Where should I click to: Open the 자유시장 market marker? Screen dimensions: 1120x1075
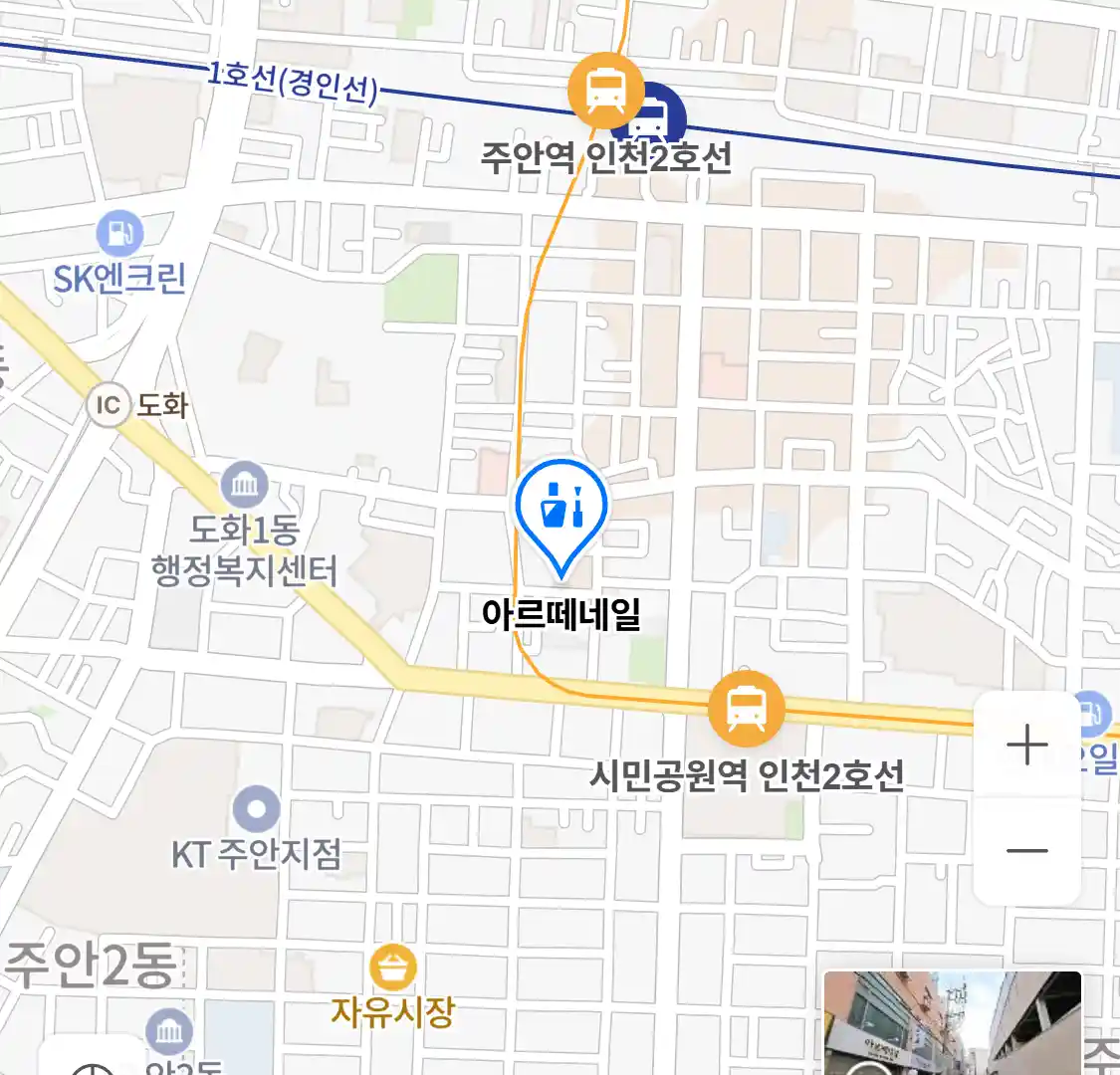coord(392,967)
